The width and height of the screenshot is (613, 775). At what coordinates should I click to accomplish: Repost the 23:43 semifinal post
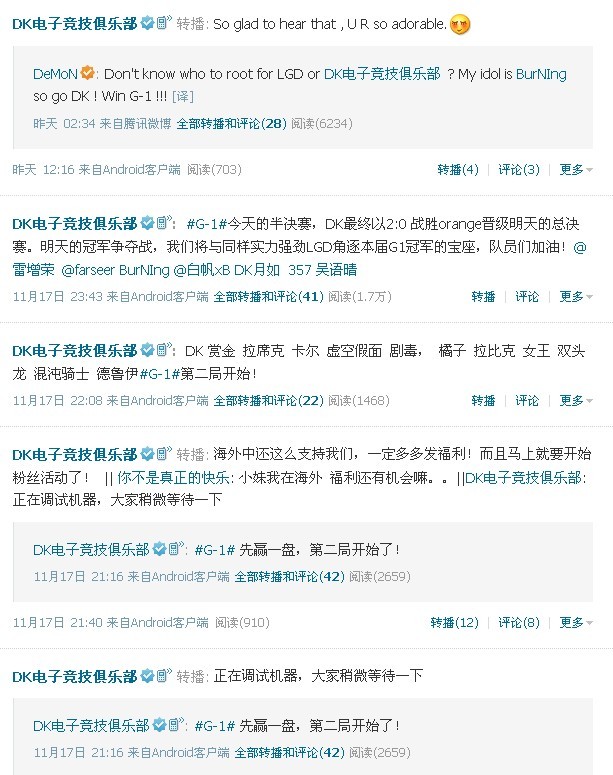(x=483, y=296)
